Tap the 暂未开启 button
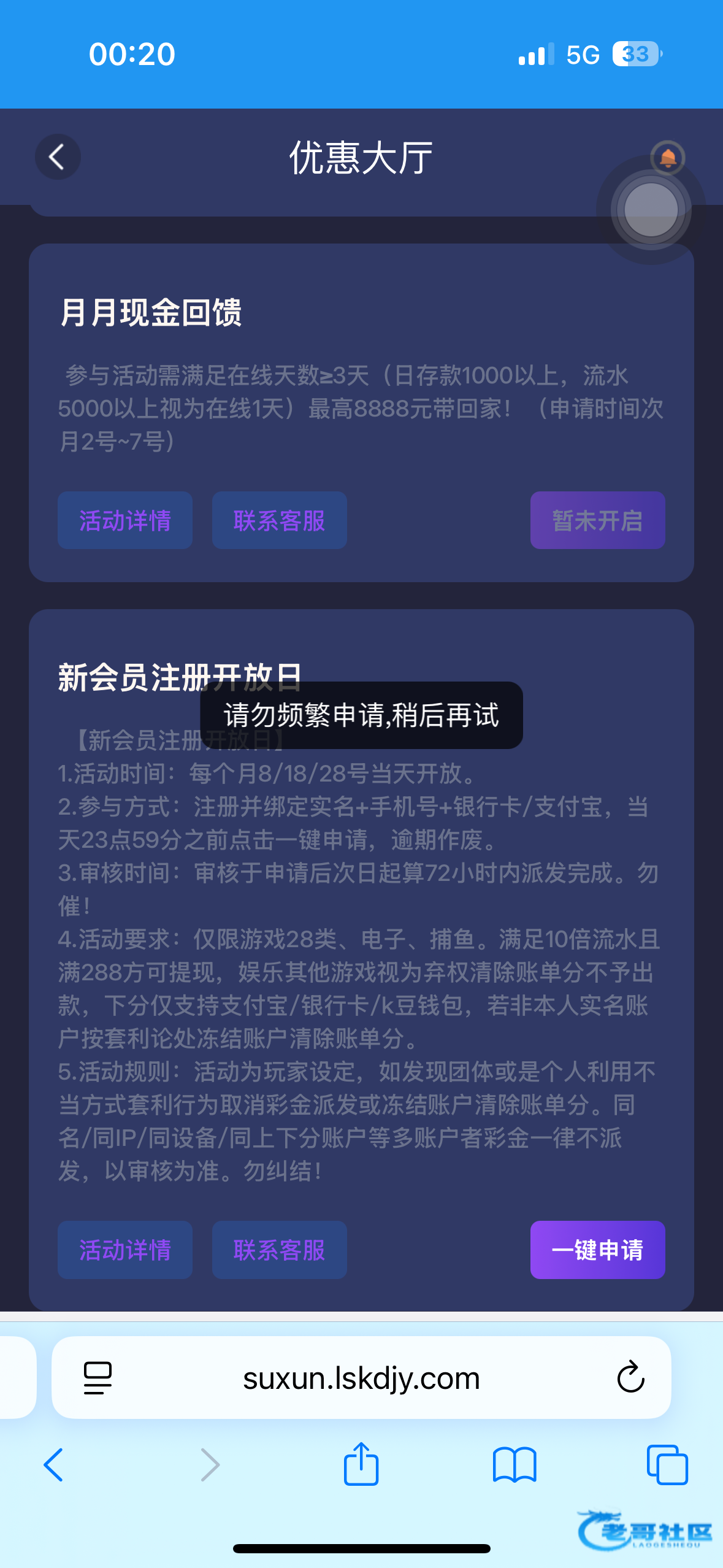The height and width of the screenshot is (1568, 723). point(597,520)
